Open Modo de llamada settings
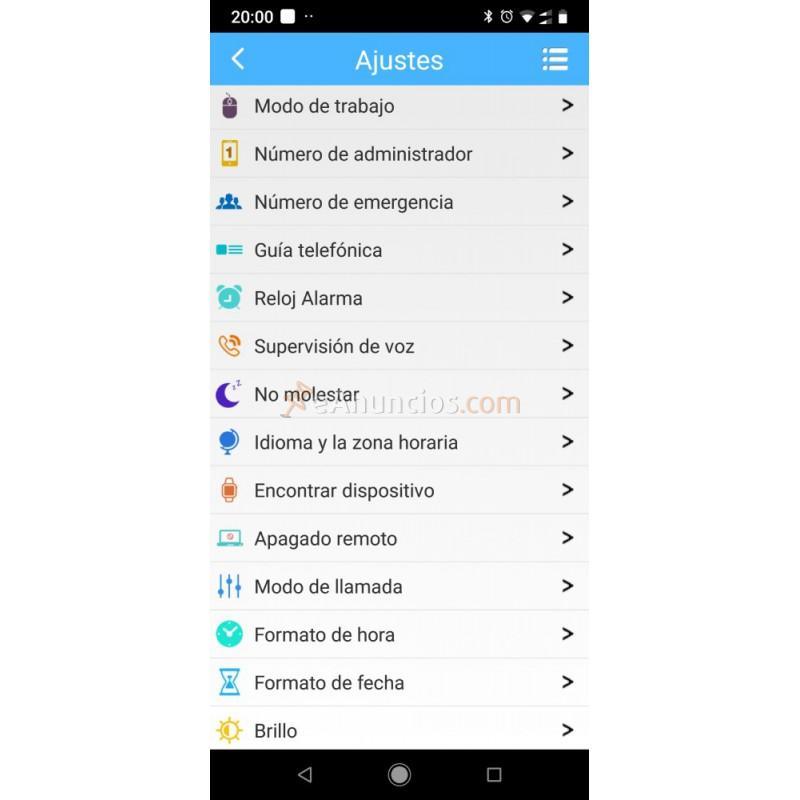 point(398,586)
